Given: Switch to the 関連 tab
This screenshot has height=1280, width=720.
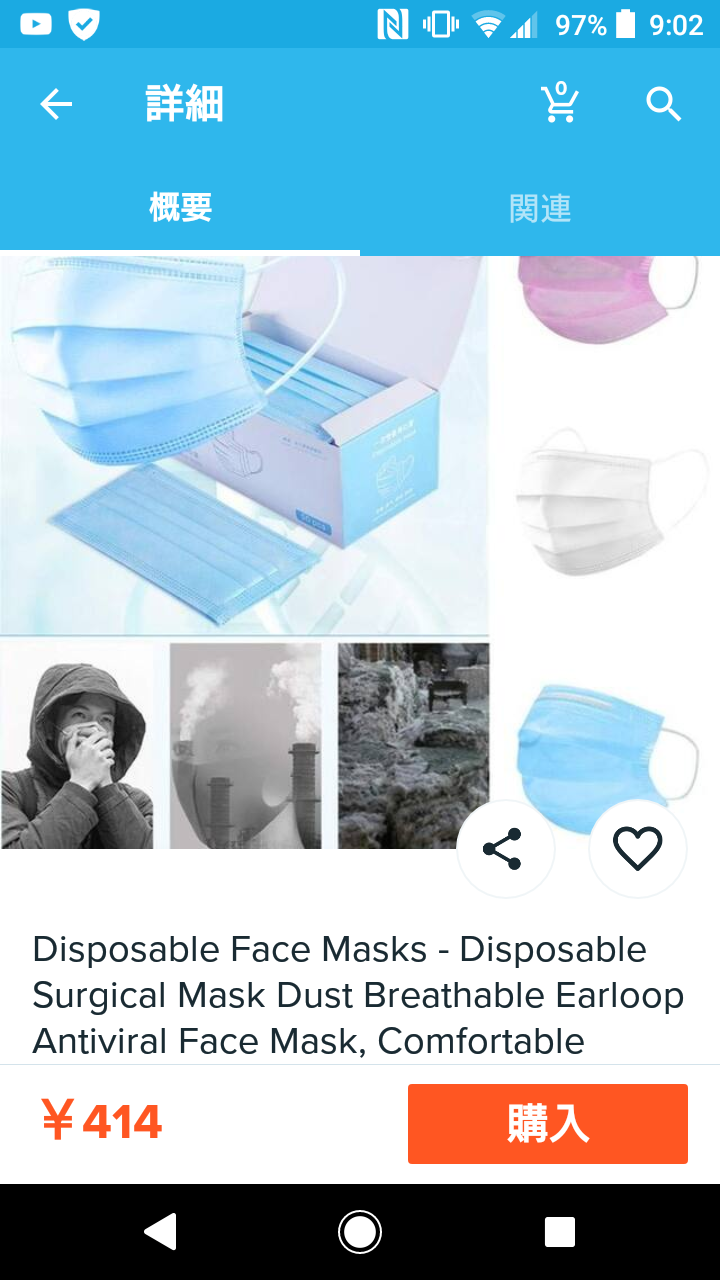Looking at the screenshot, I should (540, 208).
